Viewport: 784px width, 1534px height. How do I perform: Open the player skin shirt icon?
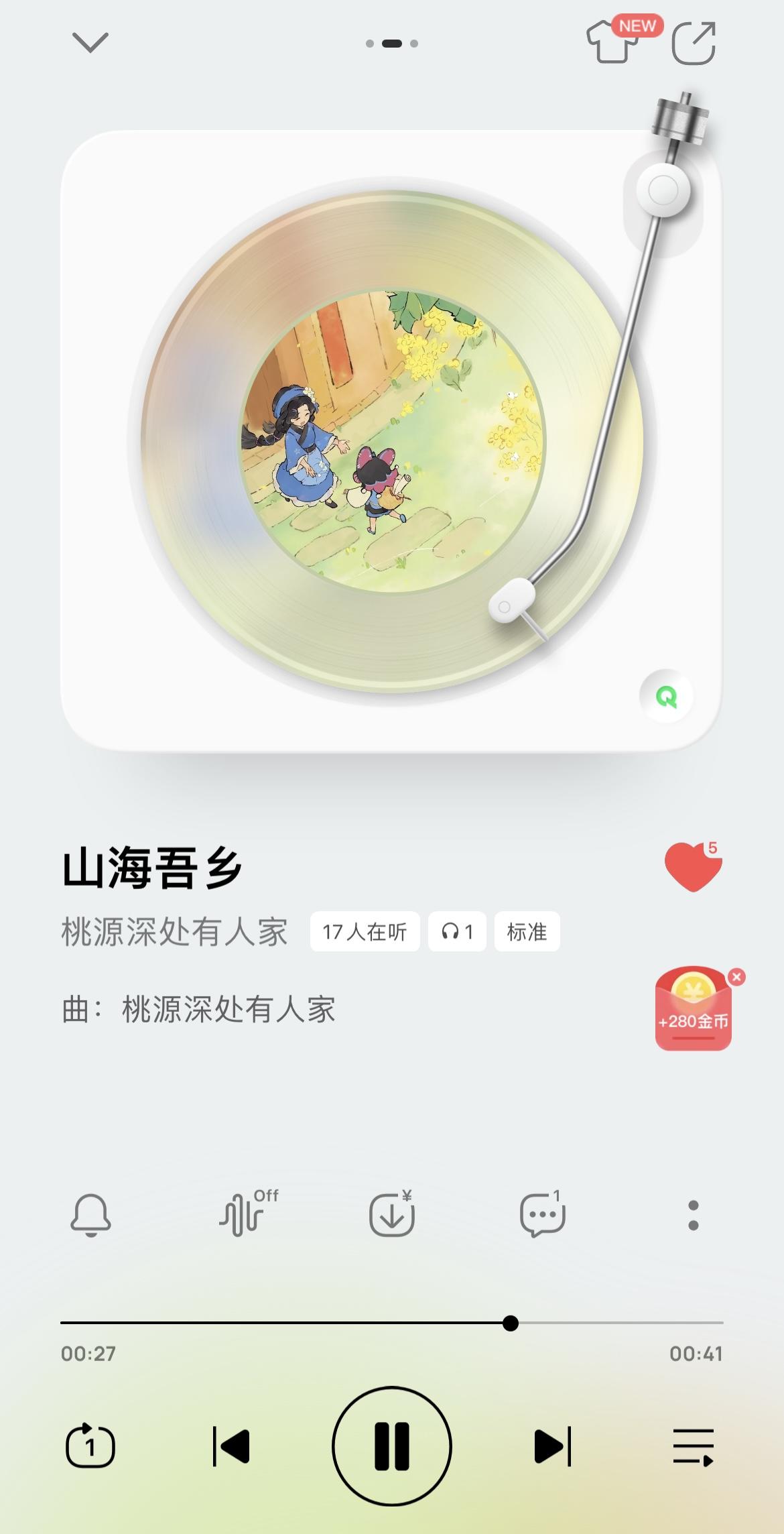tap(612, 43)
